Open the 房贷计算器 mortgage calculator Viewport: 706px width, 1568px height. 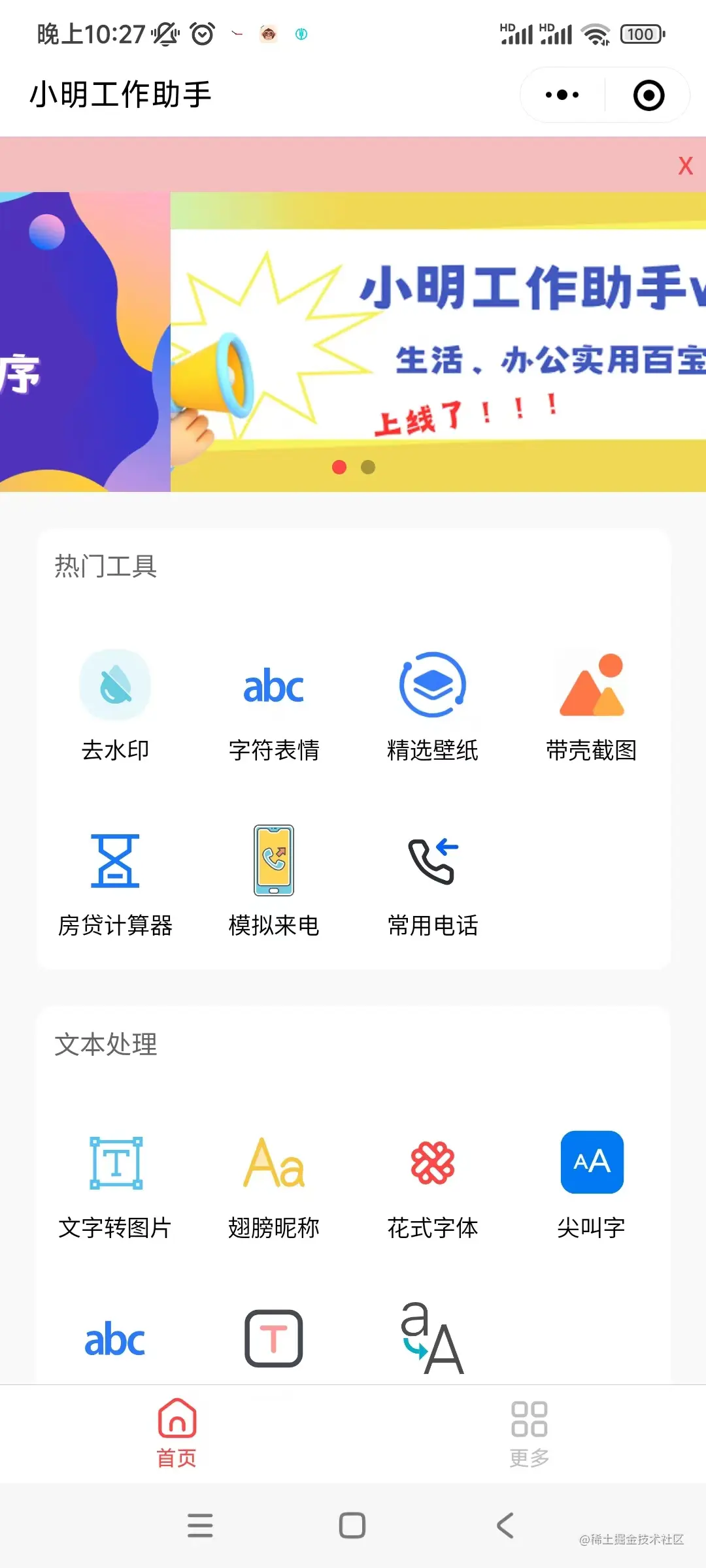pyautogui.click(x=116, y=882)
